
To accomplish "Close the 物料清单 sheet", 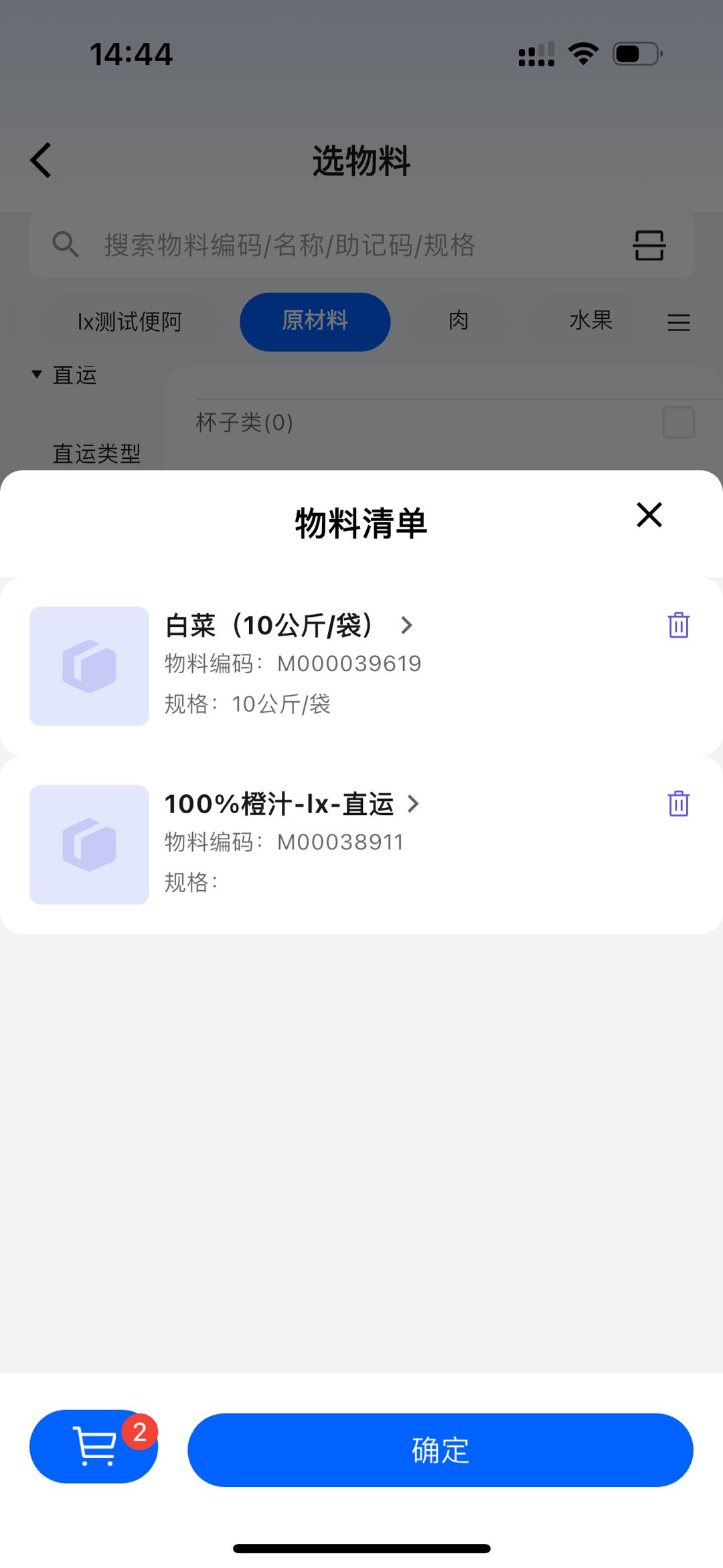I will pyautogui.click(x=649, y=515).
